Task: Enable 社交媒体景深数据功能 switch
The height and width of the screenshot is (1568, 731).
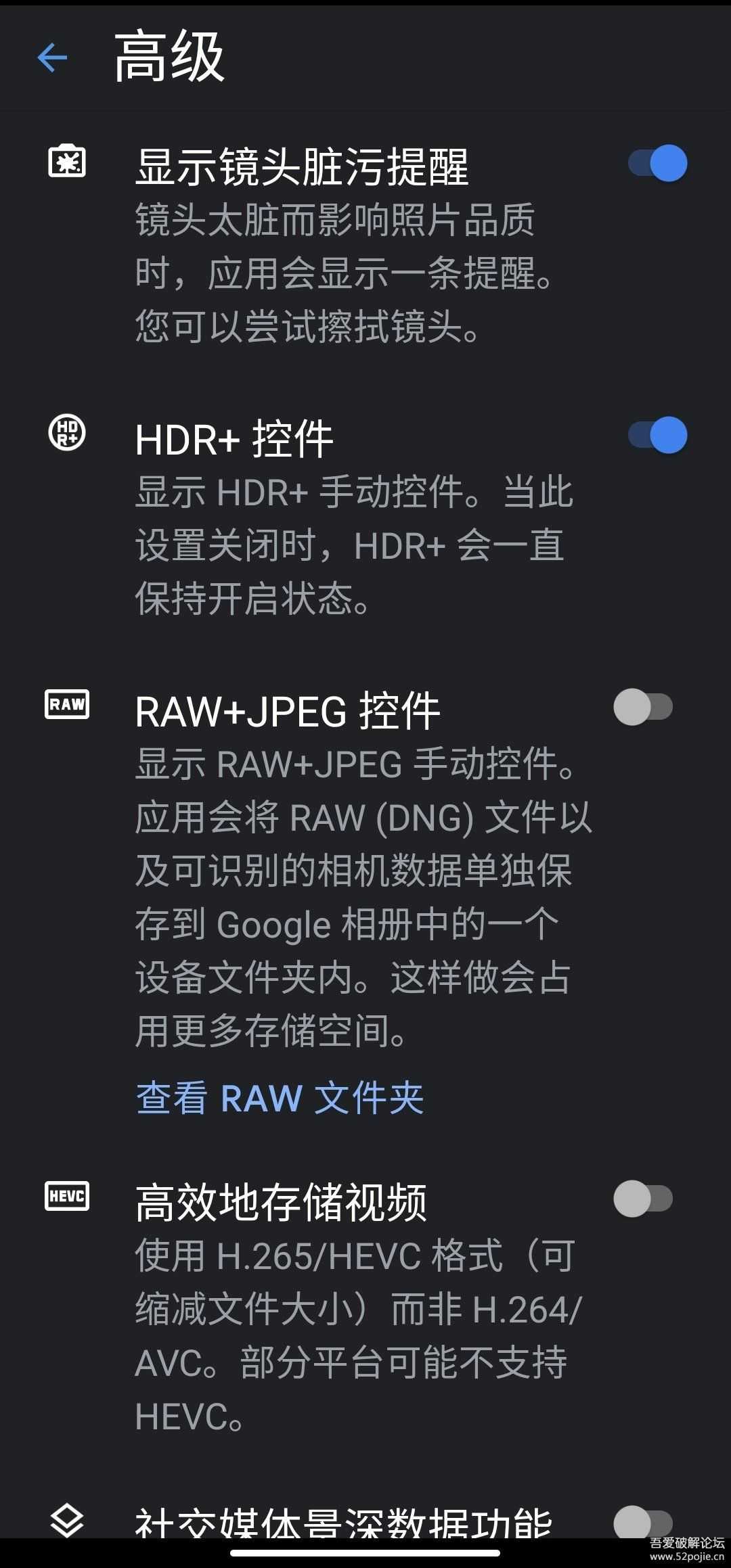Action: (x=643, y=1523)
